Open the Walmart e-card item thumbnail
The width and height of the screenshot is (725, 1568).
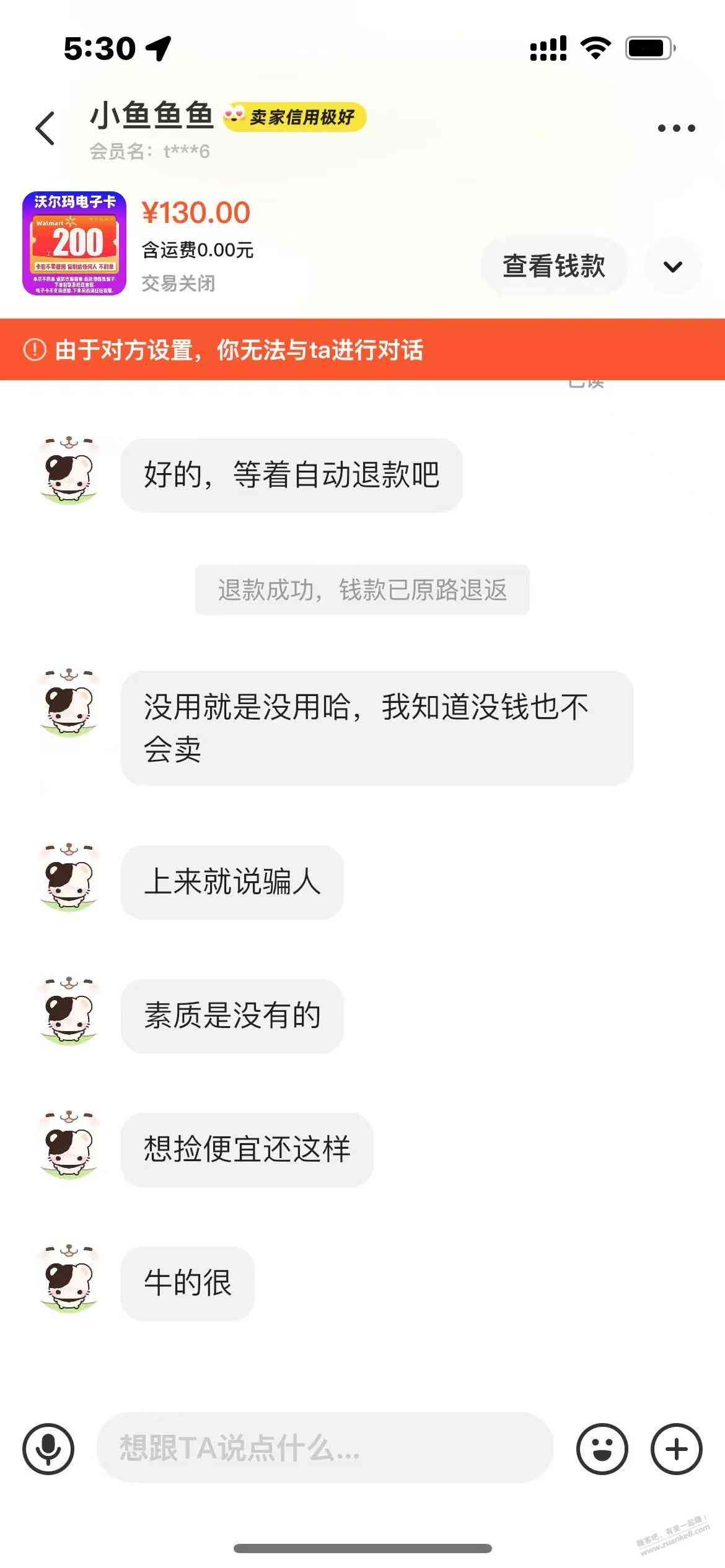(74, 243)
